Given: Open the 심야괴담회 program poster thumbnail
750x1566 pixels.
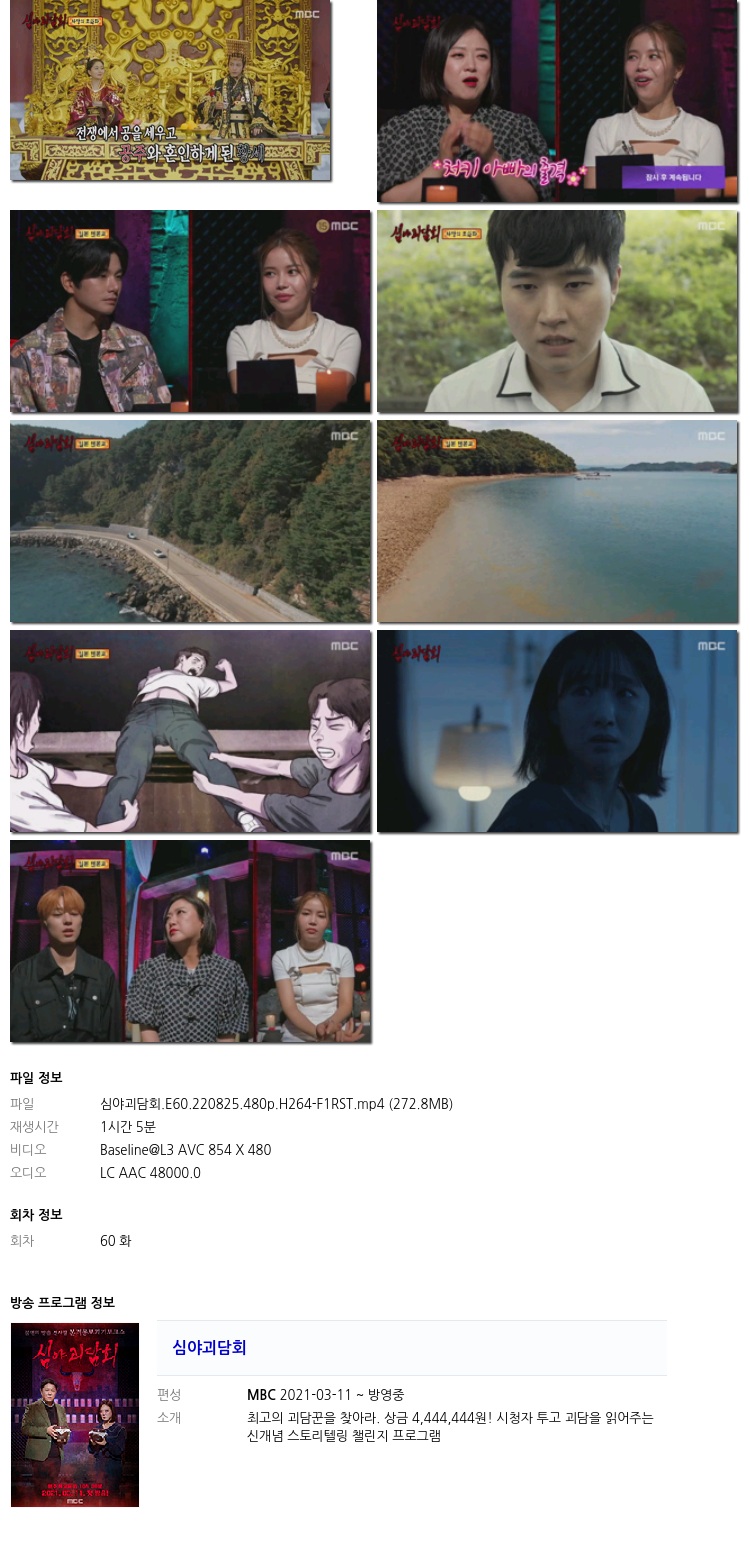Looking at the screenshot, I should click(75, 1414).
